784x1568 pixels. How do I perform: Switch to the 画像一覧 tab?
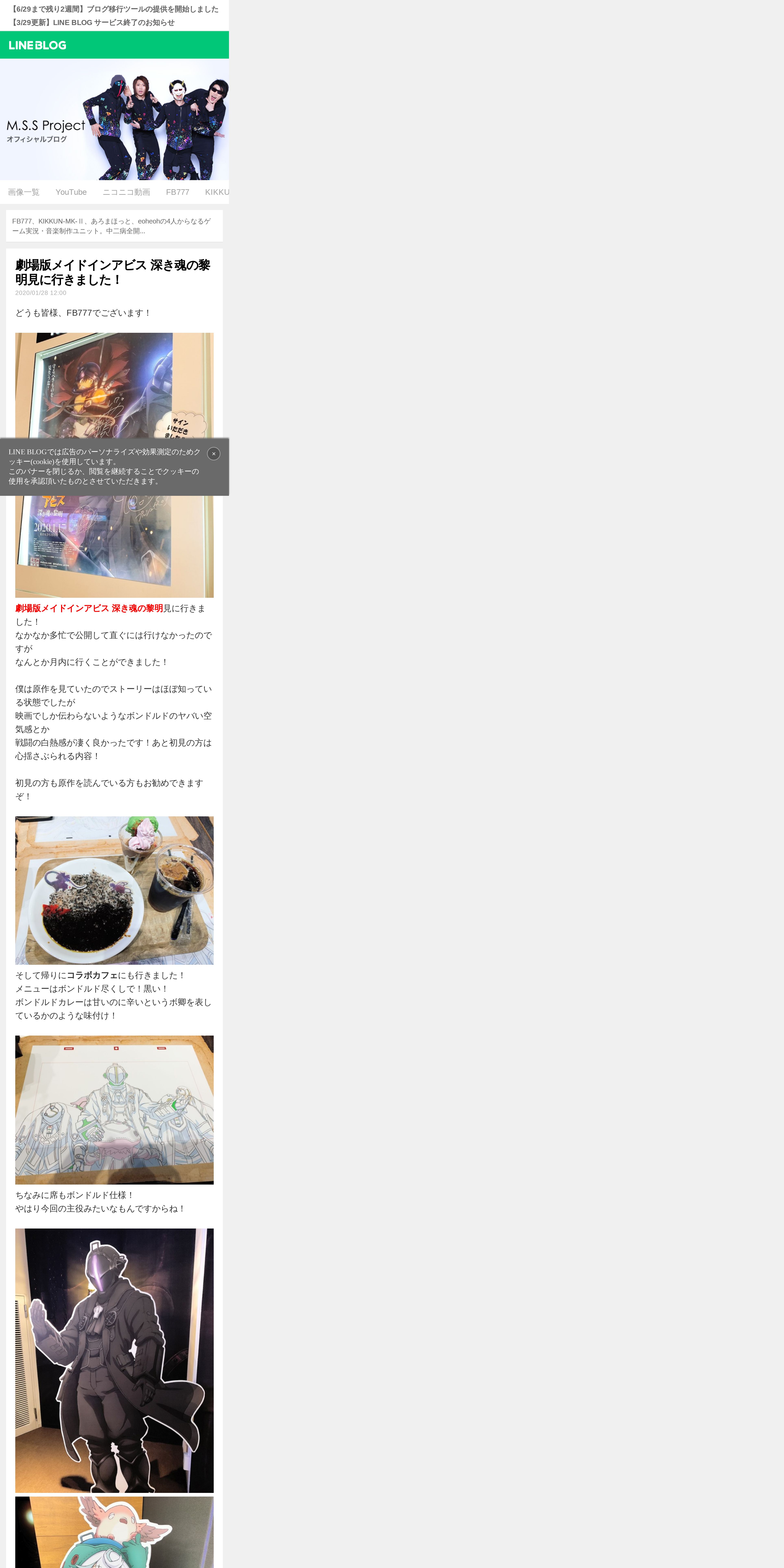tap(24, 192)
